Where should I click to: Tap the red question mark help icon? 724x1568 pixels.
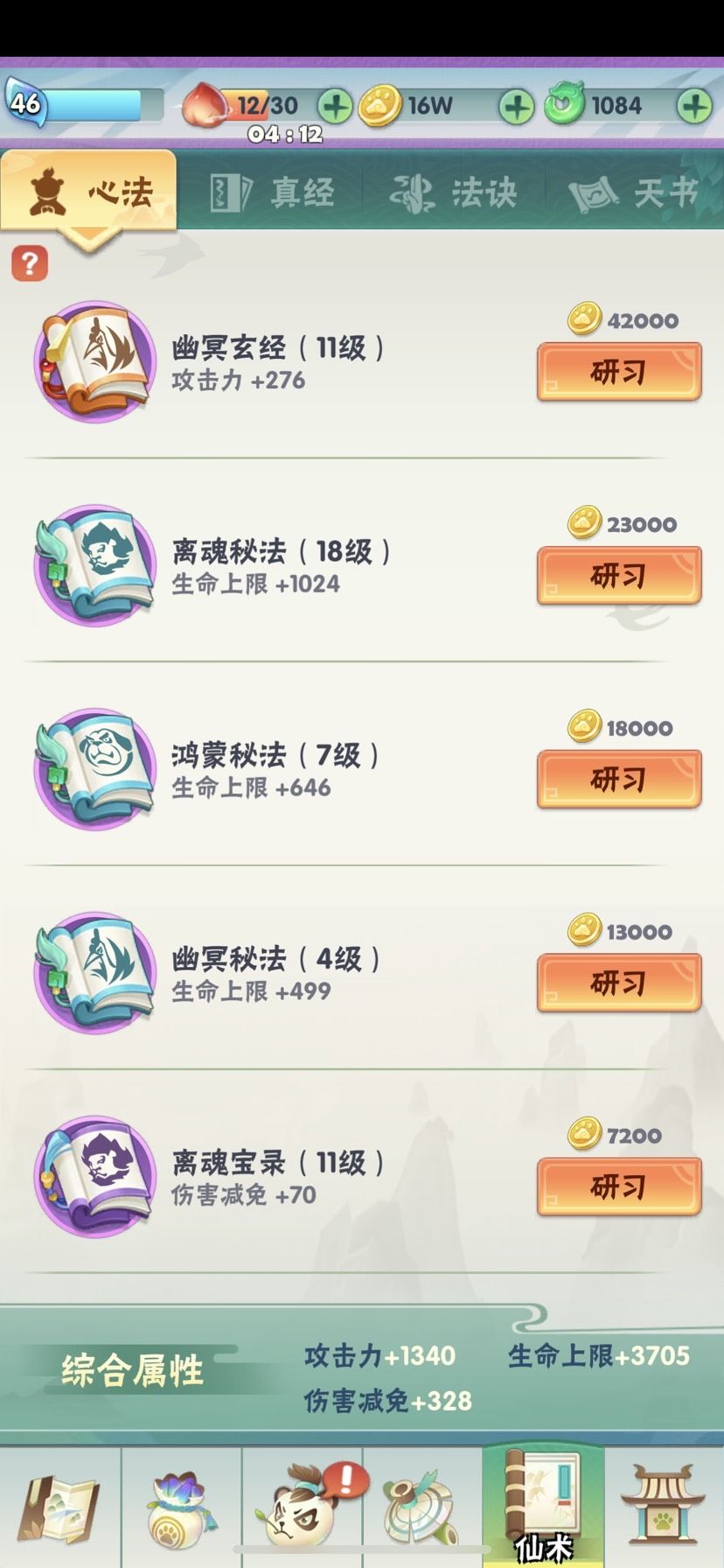(x=31, y=262)
